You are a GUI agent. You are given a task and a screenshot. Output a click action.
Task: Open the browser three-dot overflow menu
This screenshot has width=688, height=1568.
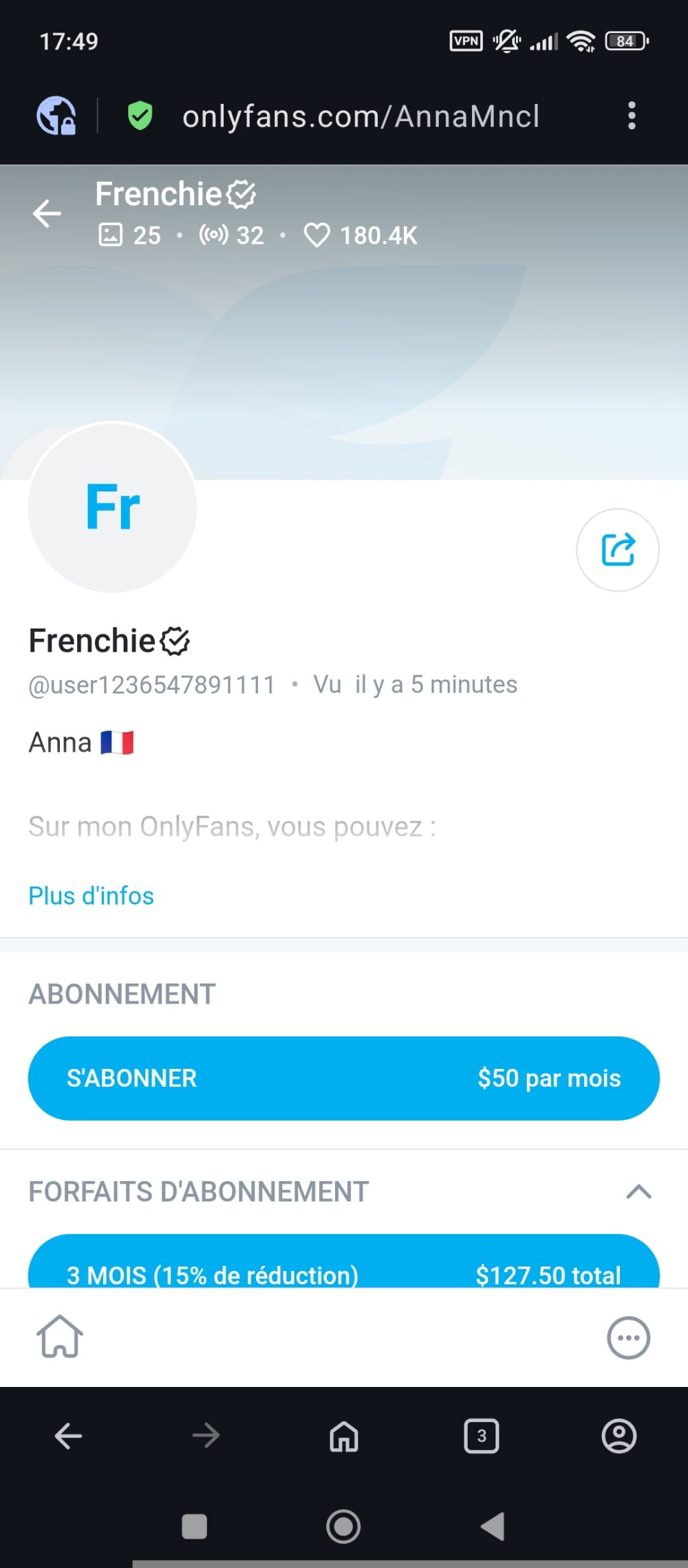click(631, 116)
